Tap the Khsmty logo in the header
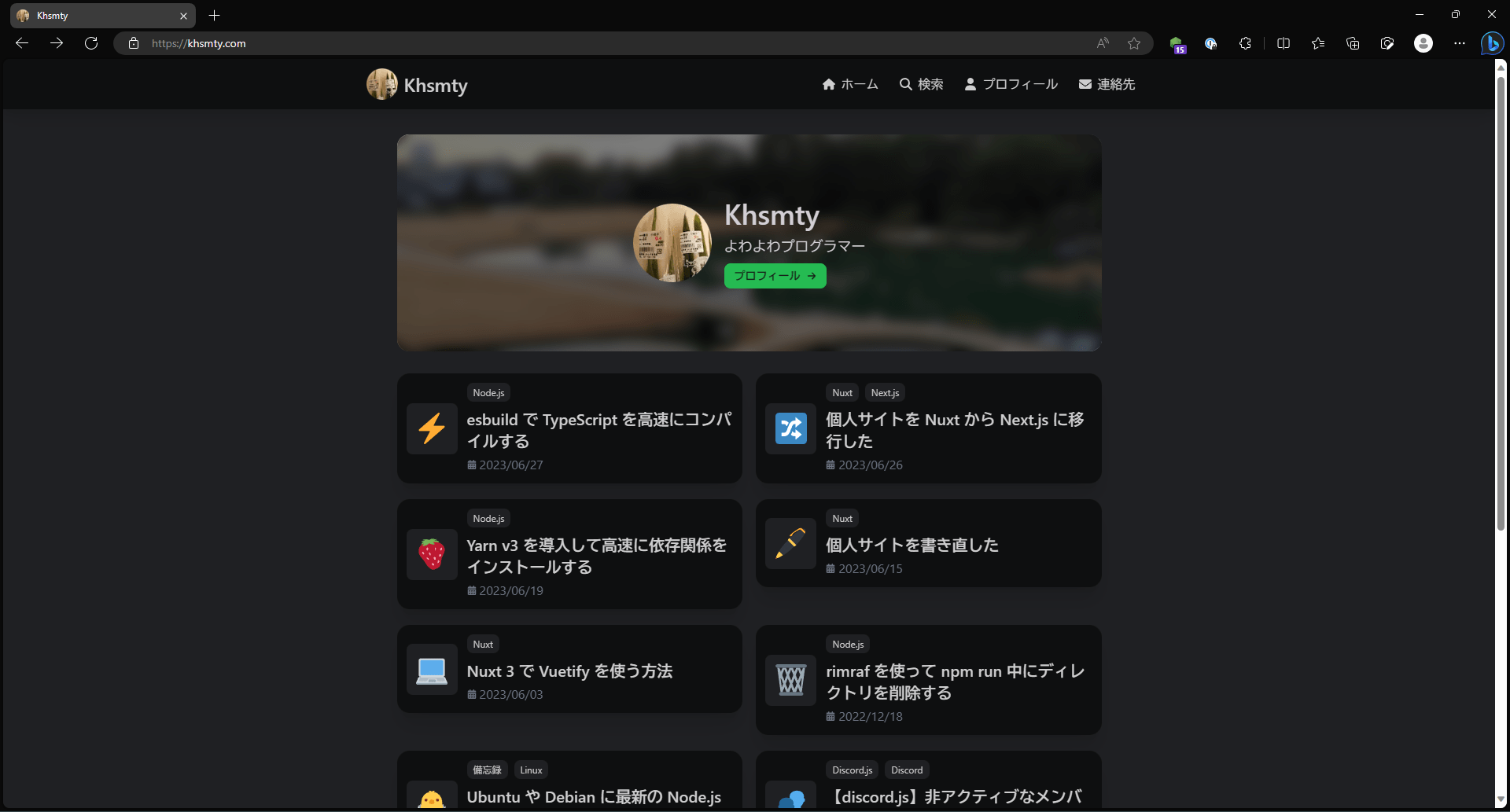The height and width of the screenshot is (812, 1510). 418,85
